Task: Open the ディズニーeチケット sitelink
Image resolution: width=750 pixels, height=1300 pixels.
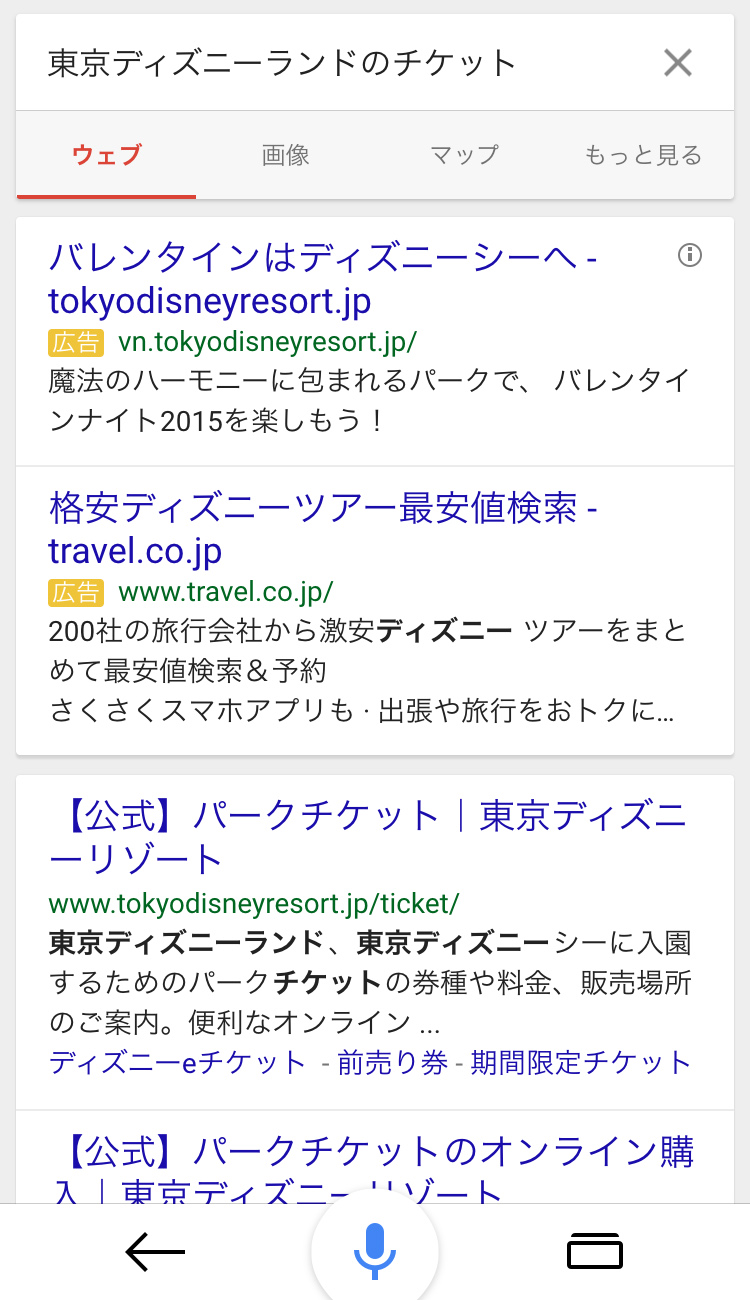Action: pos(178,1063)
